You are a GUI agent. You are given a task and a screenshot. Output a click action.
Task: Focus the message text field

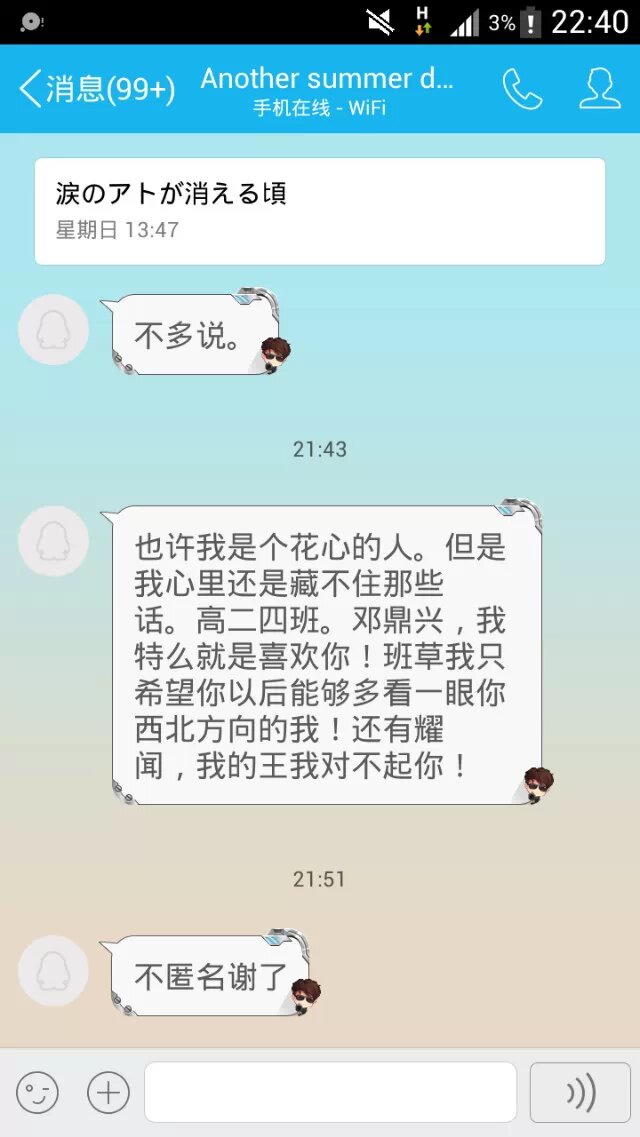[330, 1092]
